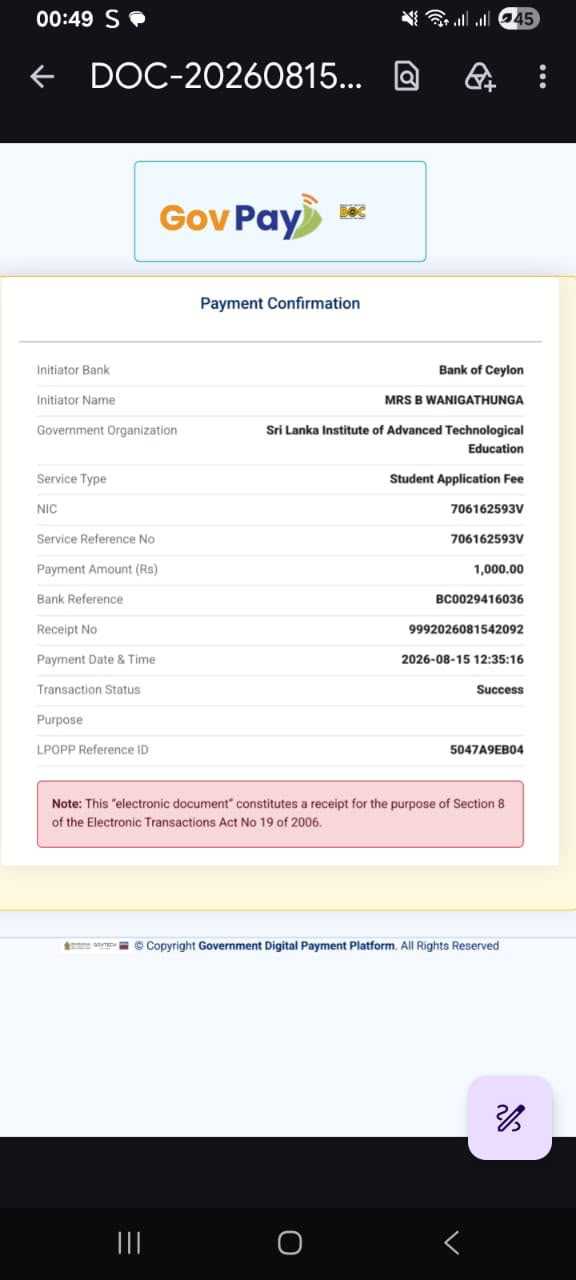
Task: Go back using the app bar arrow
Action: [x=42, y=77]
